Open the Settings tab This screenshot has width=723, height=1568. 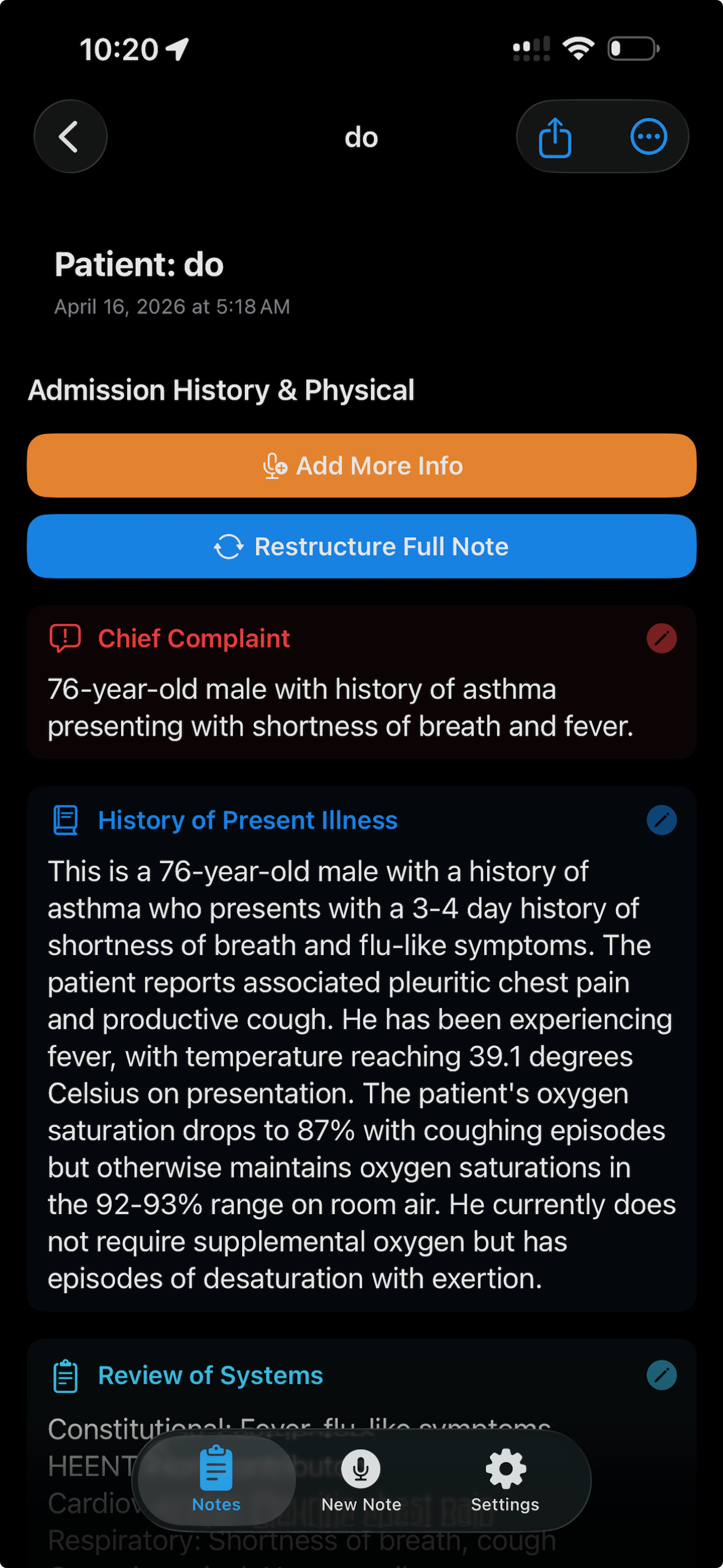point(504,1479)
